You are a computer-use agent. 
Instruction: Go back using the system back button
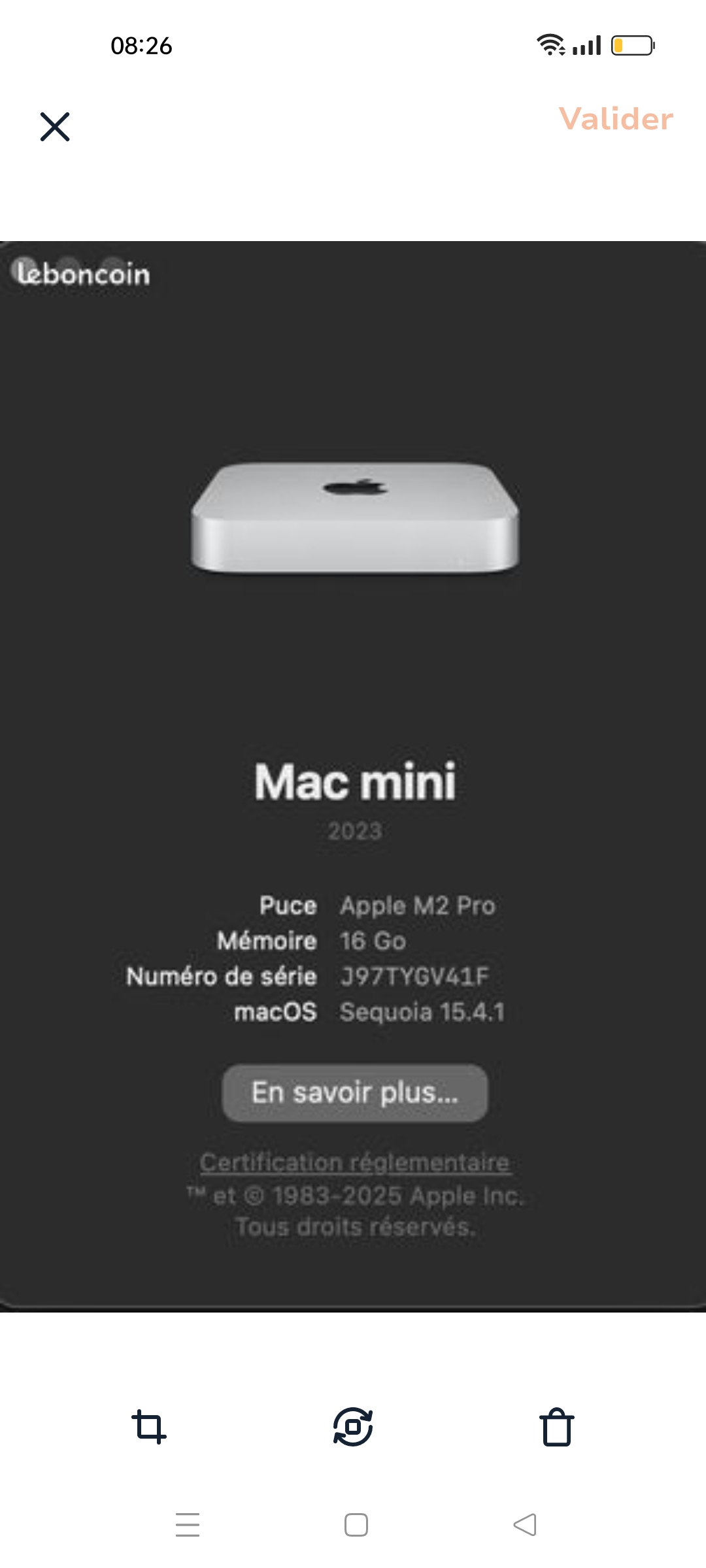[525, 1525]
